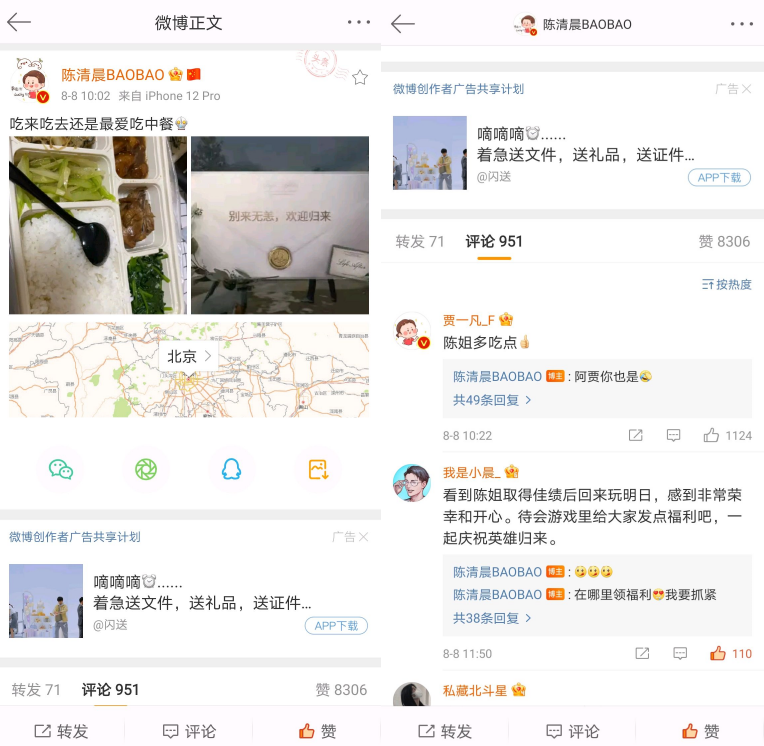Open the 别来无恙 envelope photo
Image resolution: width=764 pixels, height=746 pixels.
click(280, 225)
